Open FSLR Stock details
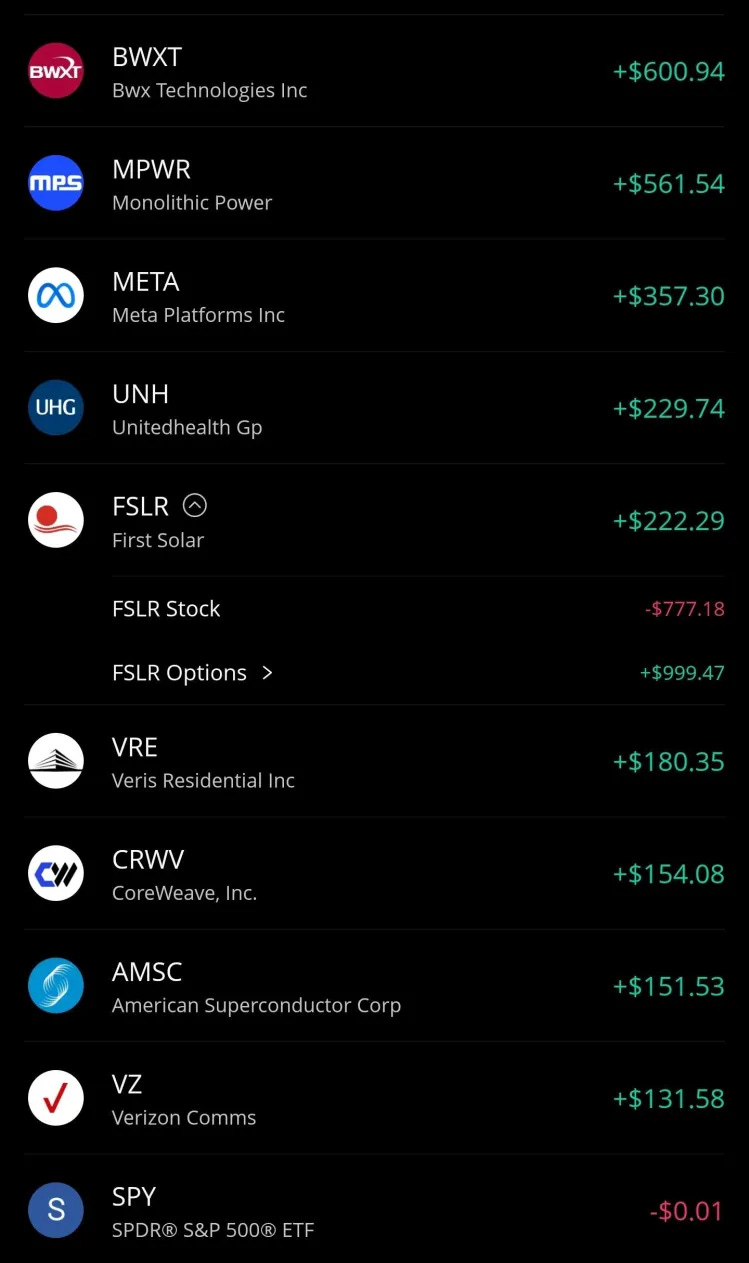 coord(374,609)
